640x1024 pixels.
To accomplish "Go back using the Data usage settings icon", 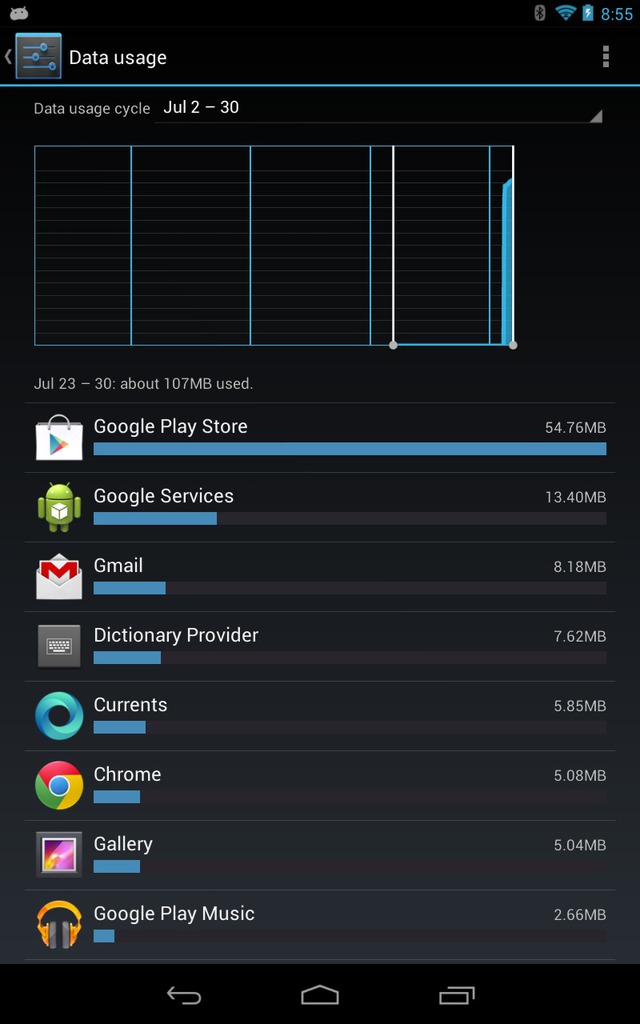I will pos(34,56).
